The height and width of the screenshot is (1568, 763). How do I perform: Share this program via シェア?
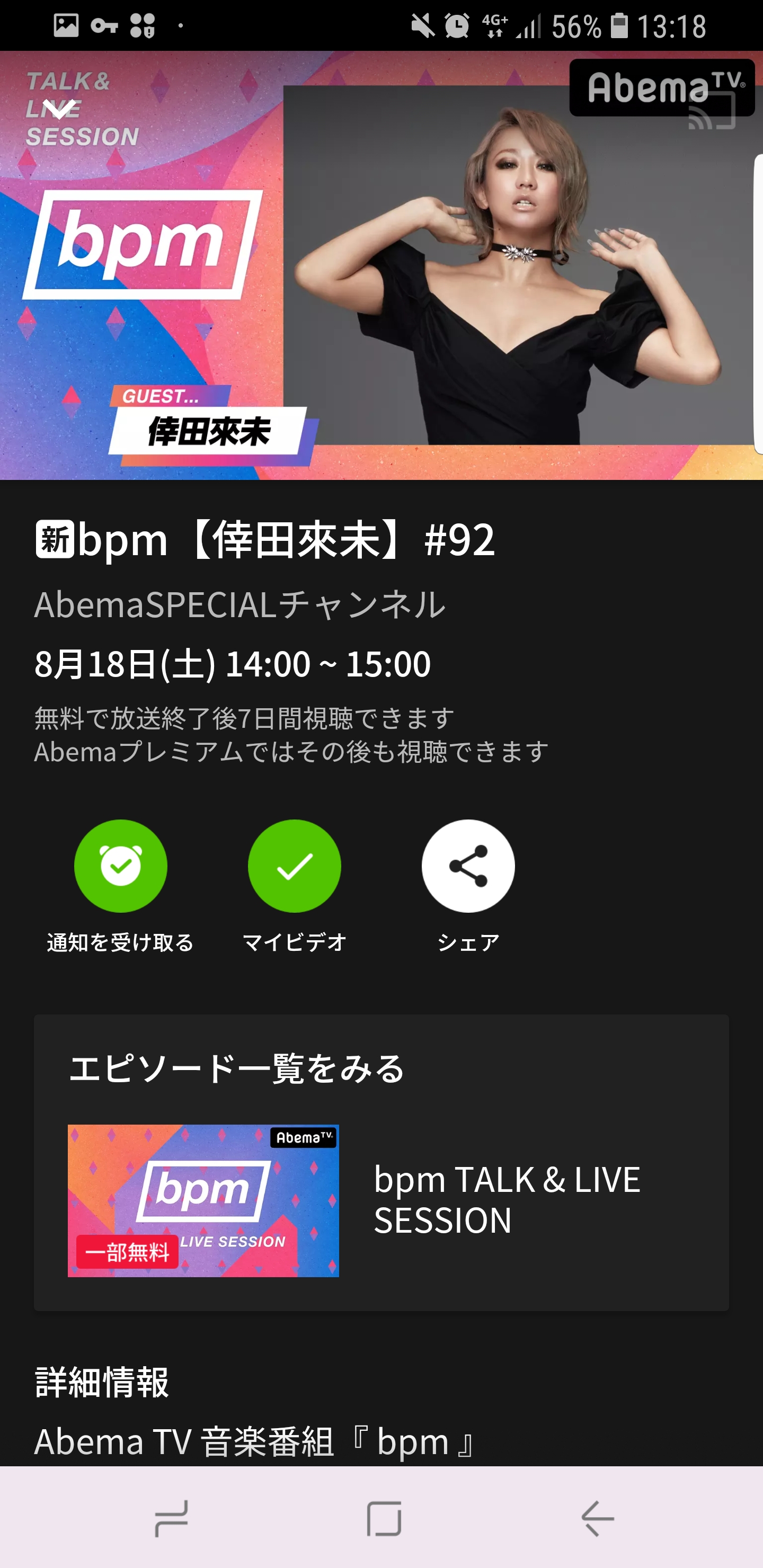(468, 866)
